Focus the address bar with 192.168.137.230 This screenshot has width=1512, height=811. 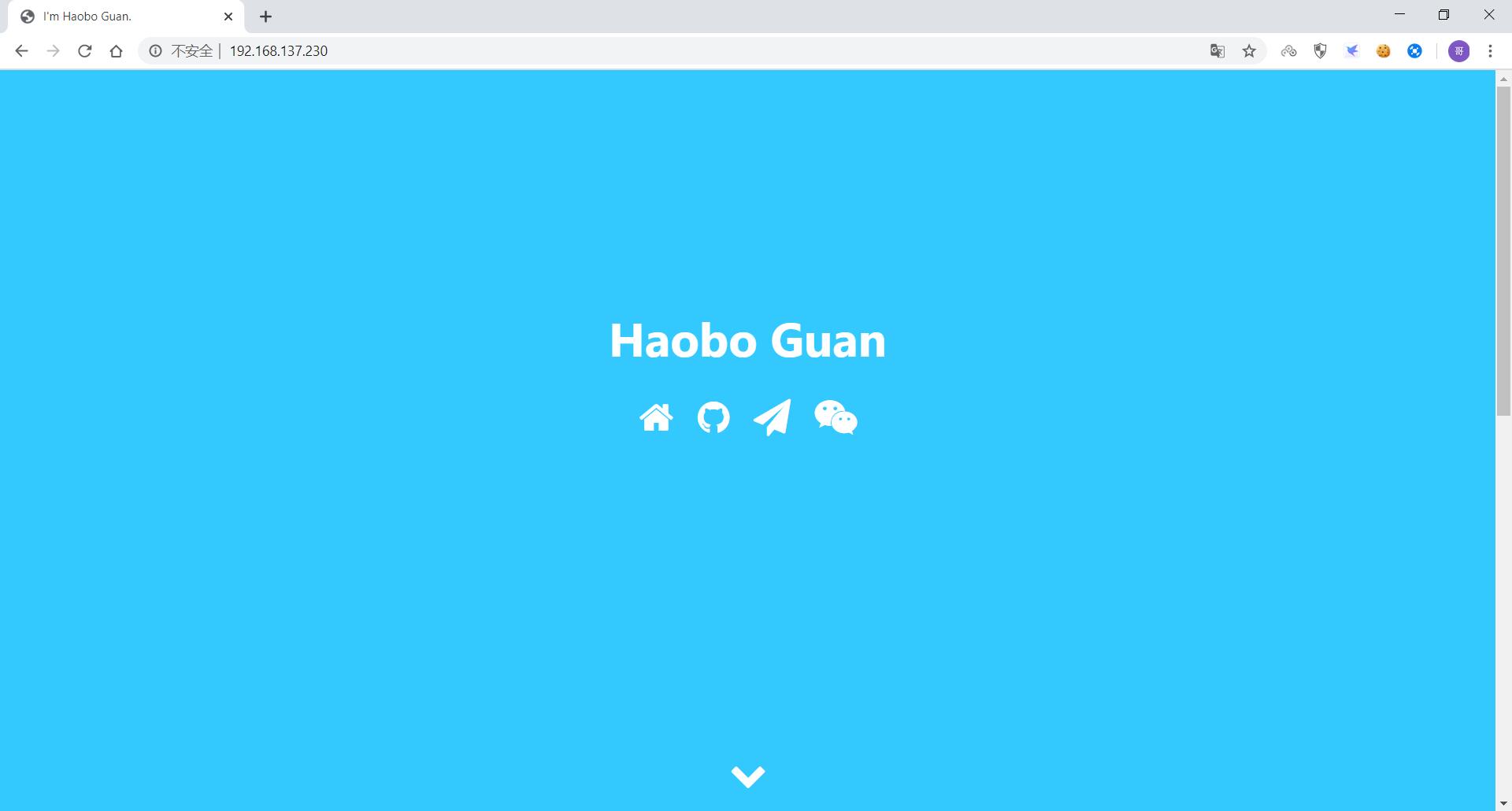coord(630,51)
